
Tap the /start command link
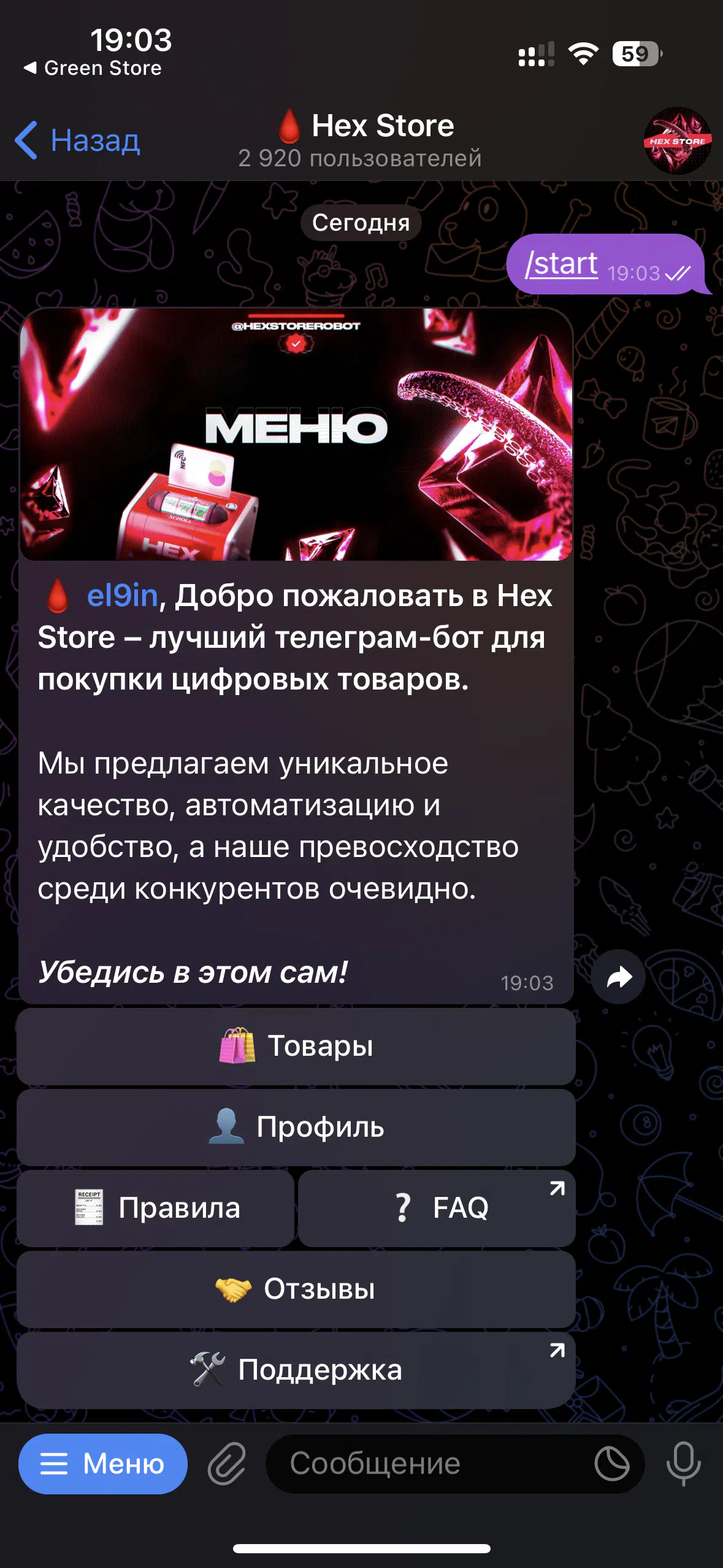561,264
